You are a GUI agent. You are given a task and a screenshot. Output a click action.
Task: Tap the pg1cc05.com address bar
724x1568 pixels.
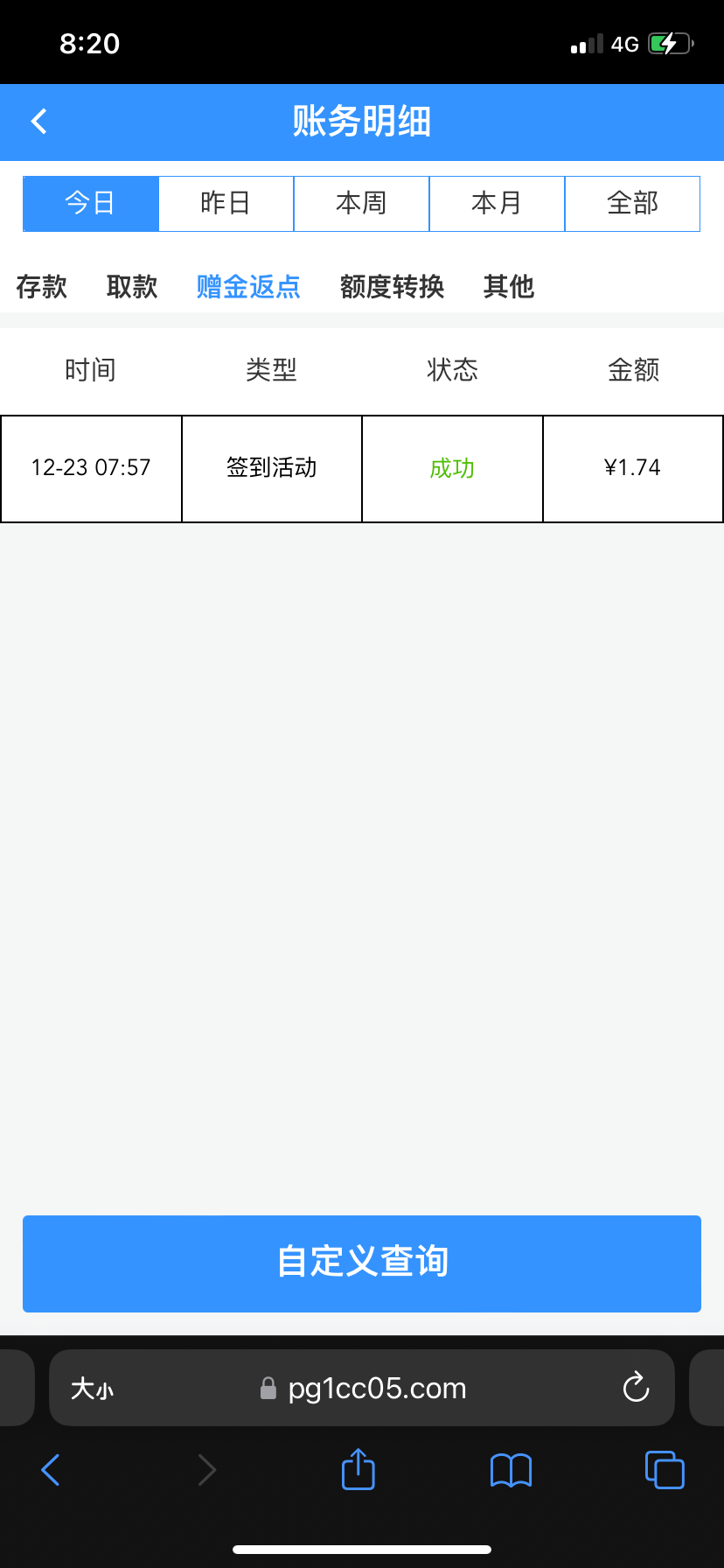376,1389
